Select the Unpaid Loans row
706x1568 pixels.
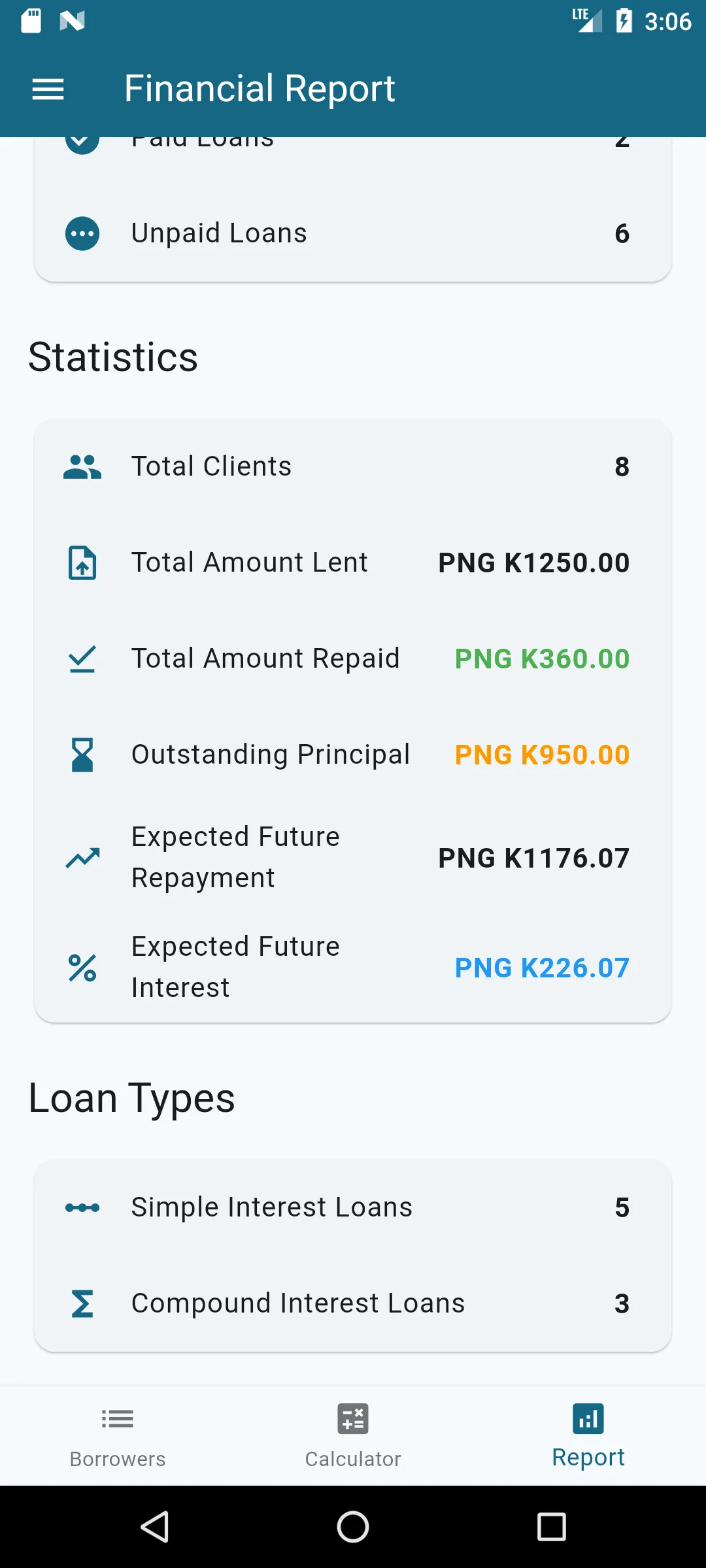pyautogui.click(x=353, y=233)
